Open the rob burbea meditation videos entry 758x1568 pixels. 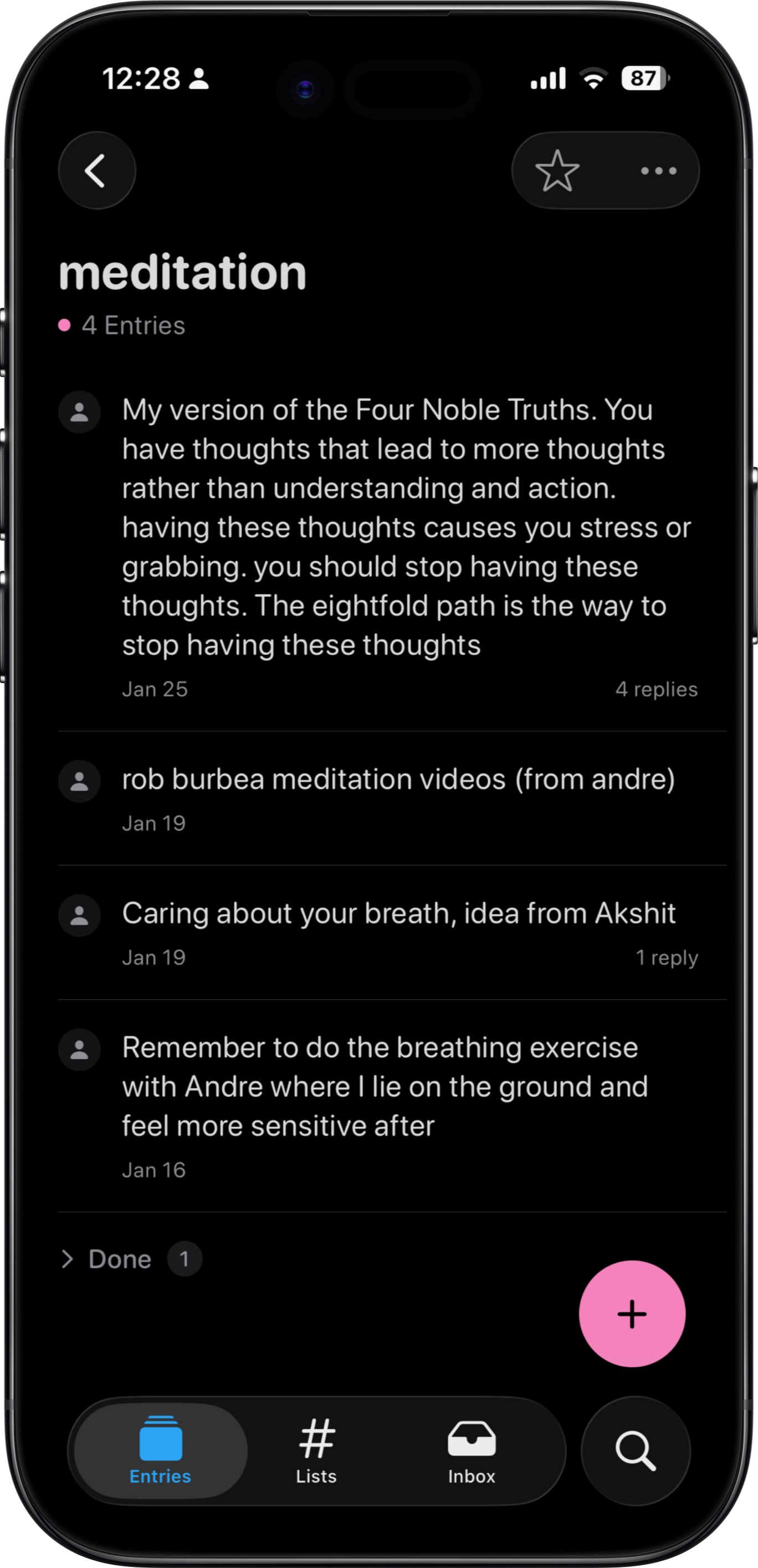tap(398, 779)
